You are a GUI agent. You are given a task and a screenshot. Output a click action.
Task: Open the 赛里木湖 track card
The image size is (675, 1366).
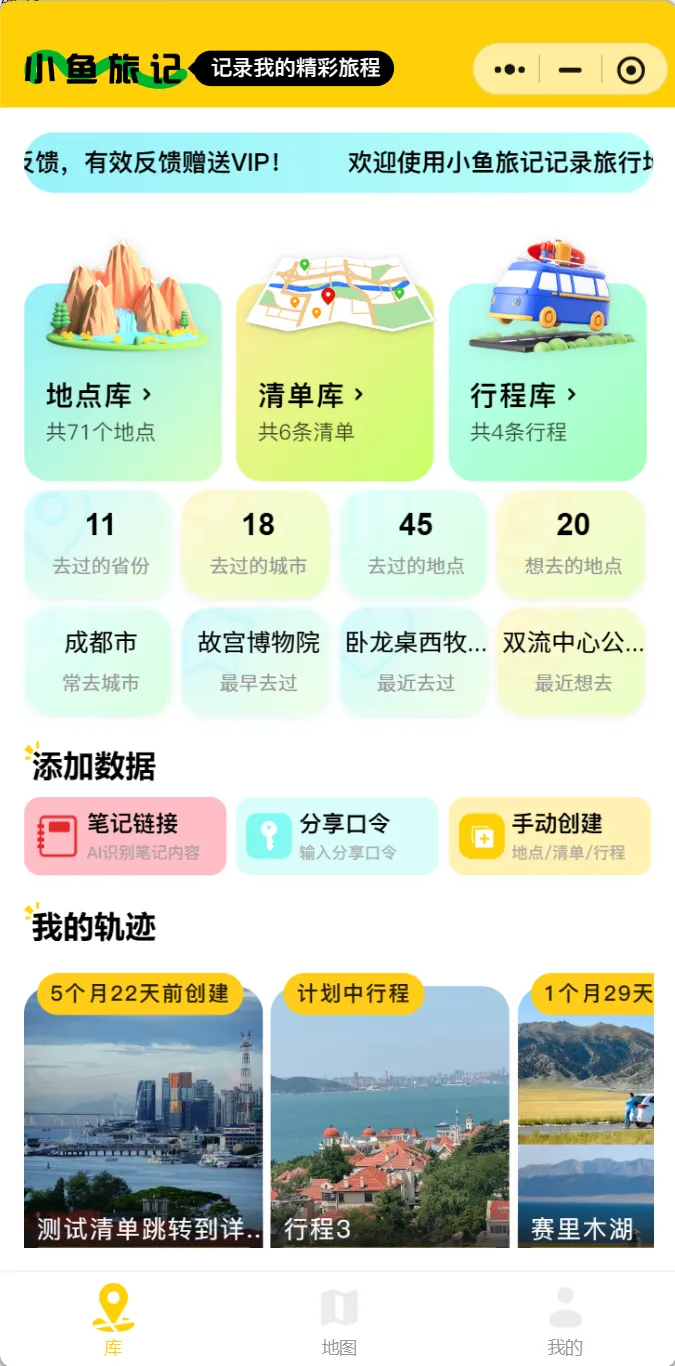pos(586,1115)
